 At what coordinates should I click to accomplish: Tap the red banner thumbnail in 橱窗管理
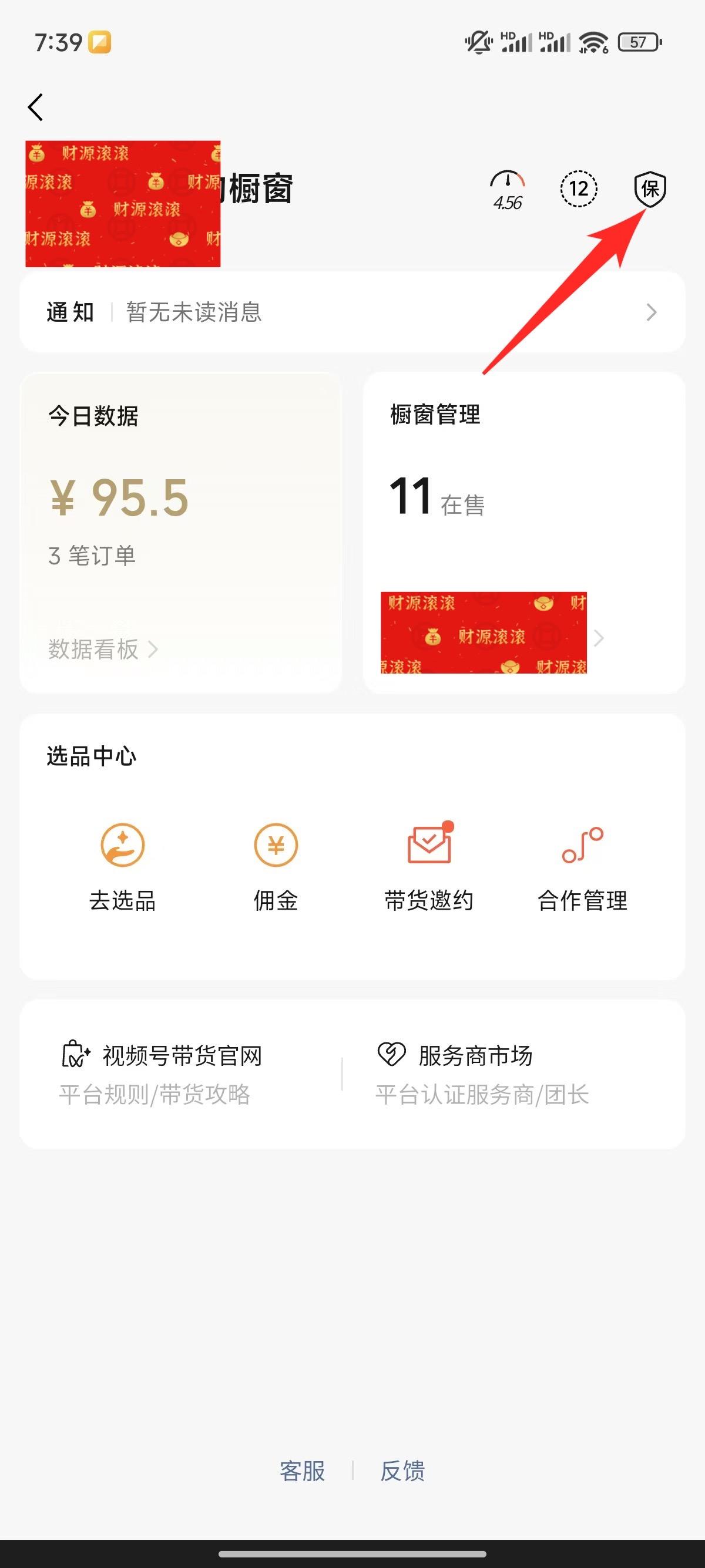pyautogui.click(x=484, y=633)
